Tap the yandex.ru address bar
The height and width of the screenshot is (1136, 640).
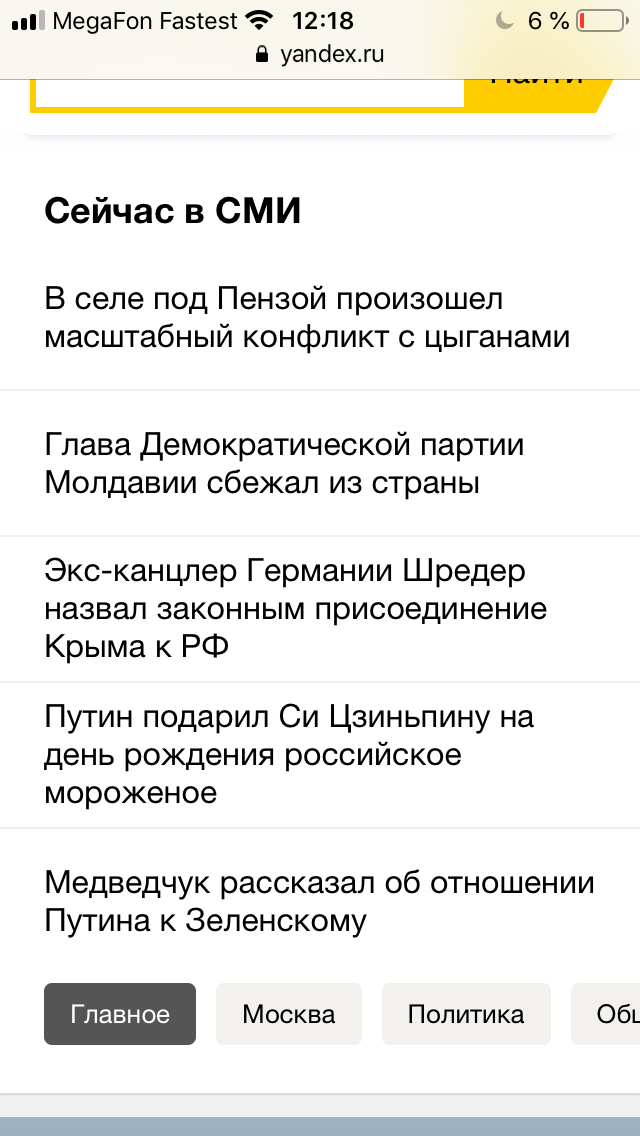coord(320,55)
